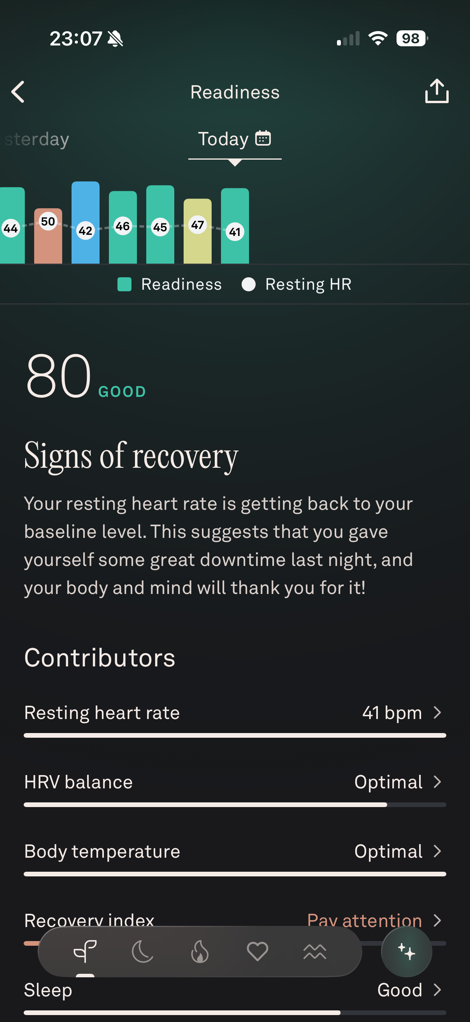Open Recovery index contributor
Screen dimensions: 470x1022
(235, 921)
